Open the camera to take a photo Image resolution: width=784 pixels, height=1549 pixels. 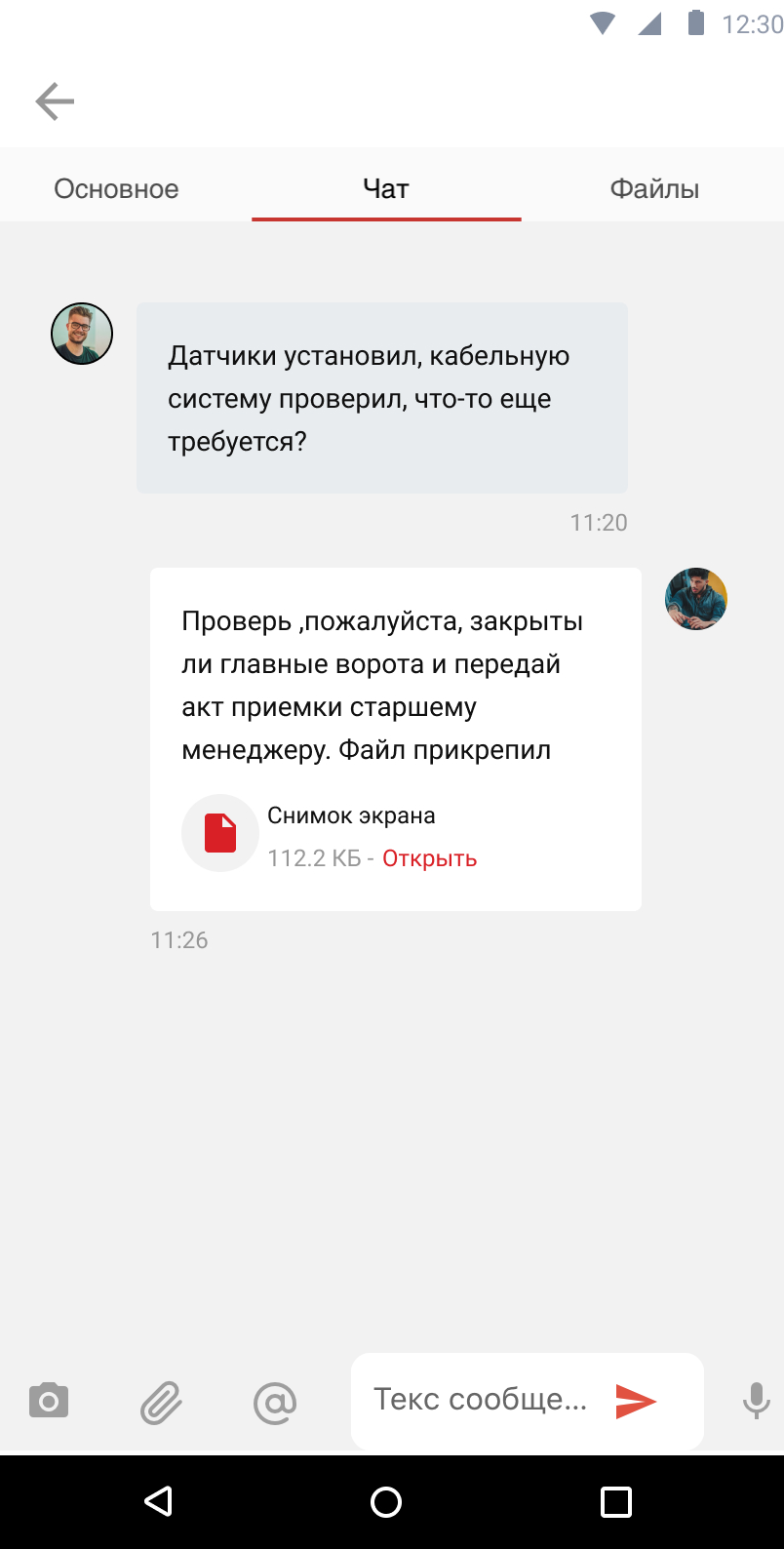(x=49, y=1401)
